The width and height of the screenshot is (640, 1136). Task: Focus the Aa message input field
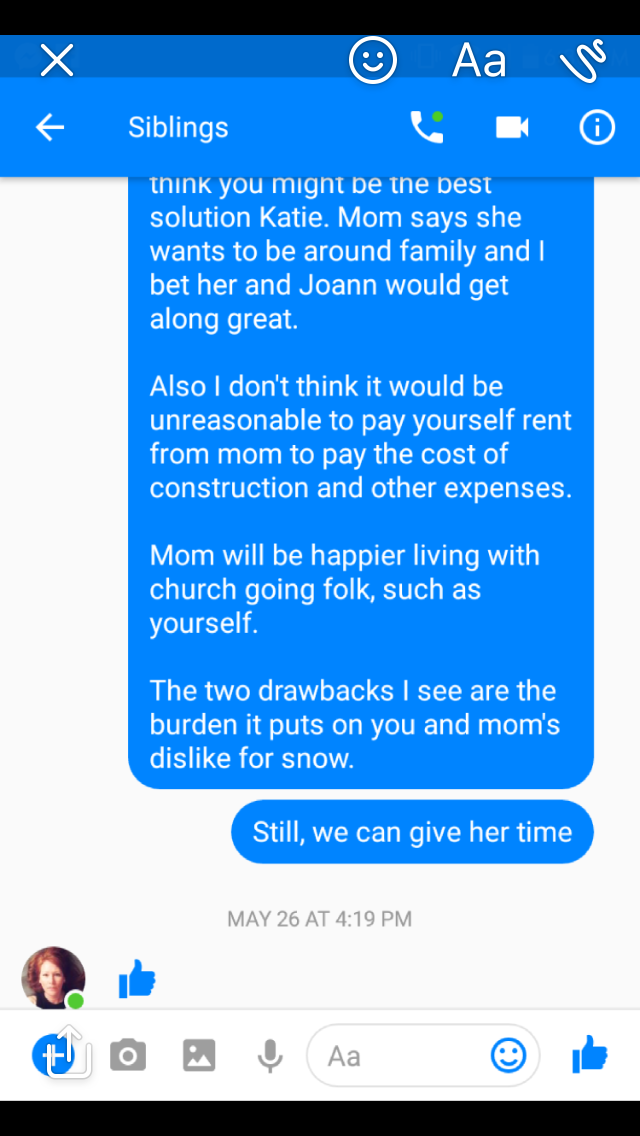click(400, 1055)
